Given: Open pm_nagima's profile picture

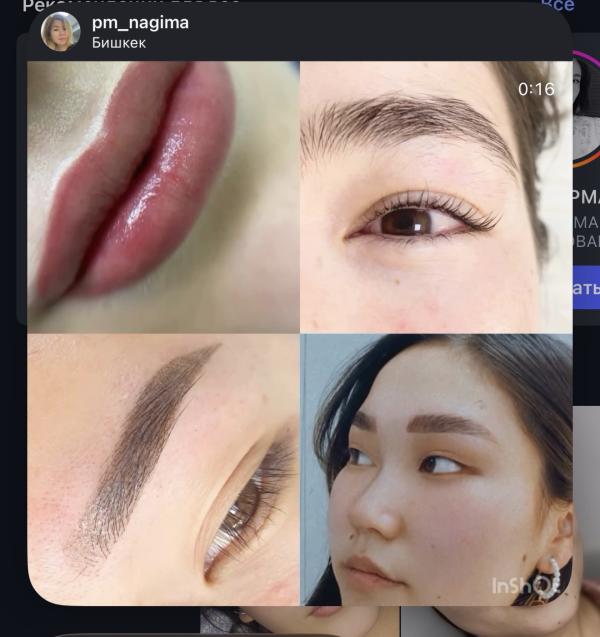Looking at the screenshot, I should click(x=60, y=32).
